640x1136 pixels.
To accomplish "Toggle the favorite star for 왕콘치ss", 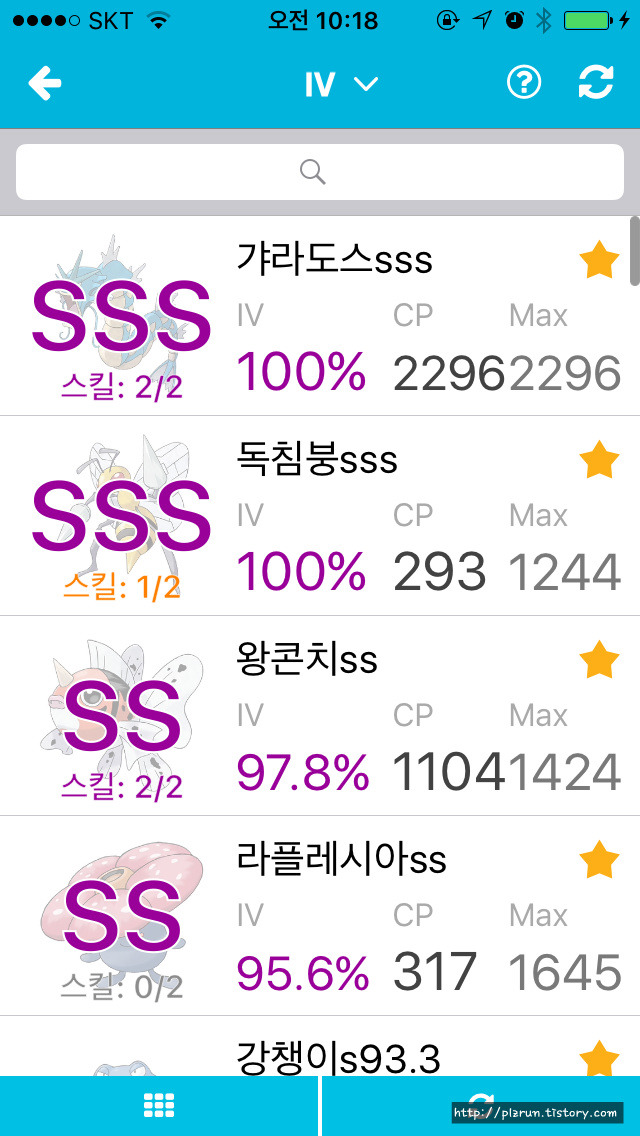I will pos(599,661).
